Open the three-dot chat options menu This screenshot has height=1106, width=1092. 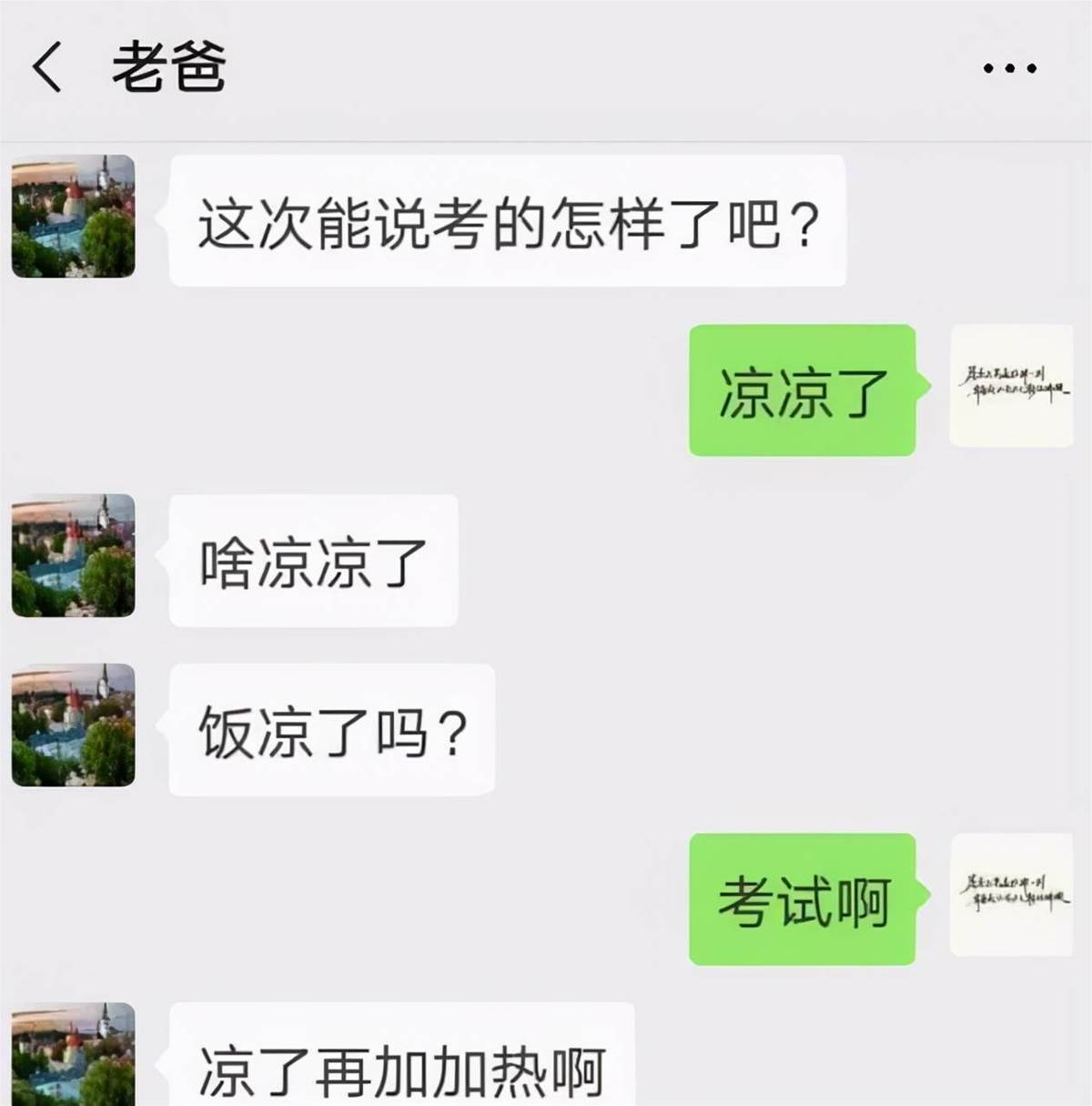(1009, 68)
